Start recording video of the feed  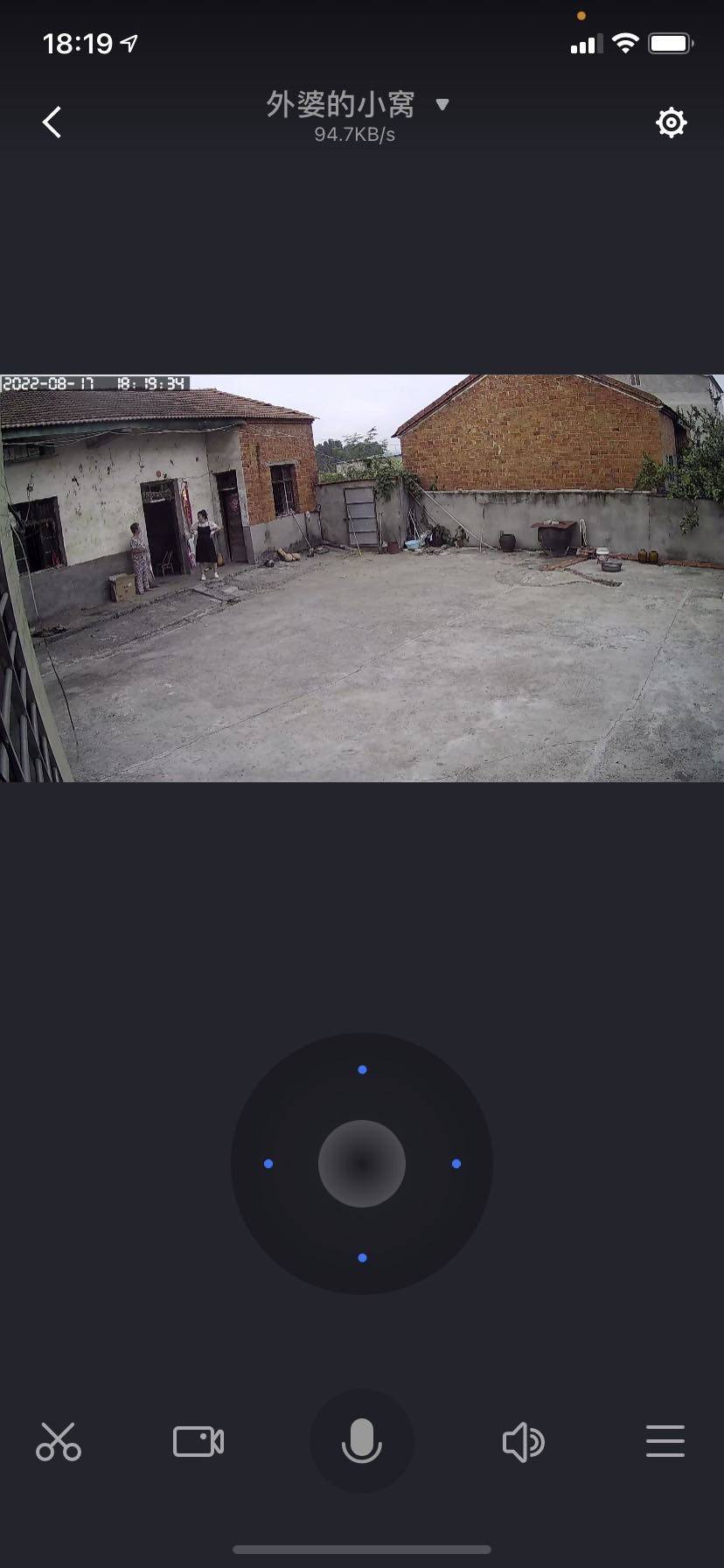click(198, 1441)
